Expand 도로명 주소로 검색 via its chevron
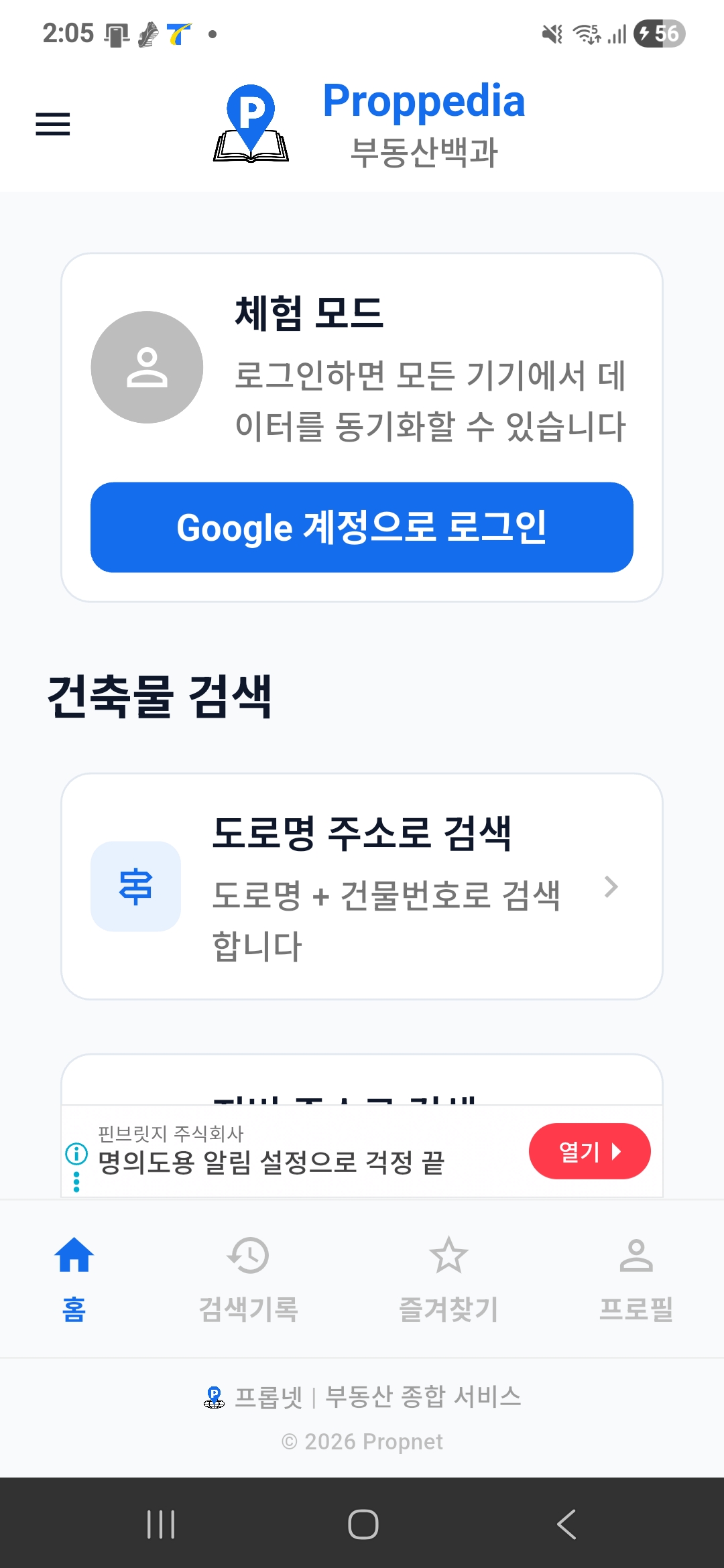 click(x=611, y=887)
